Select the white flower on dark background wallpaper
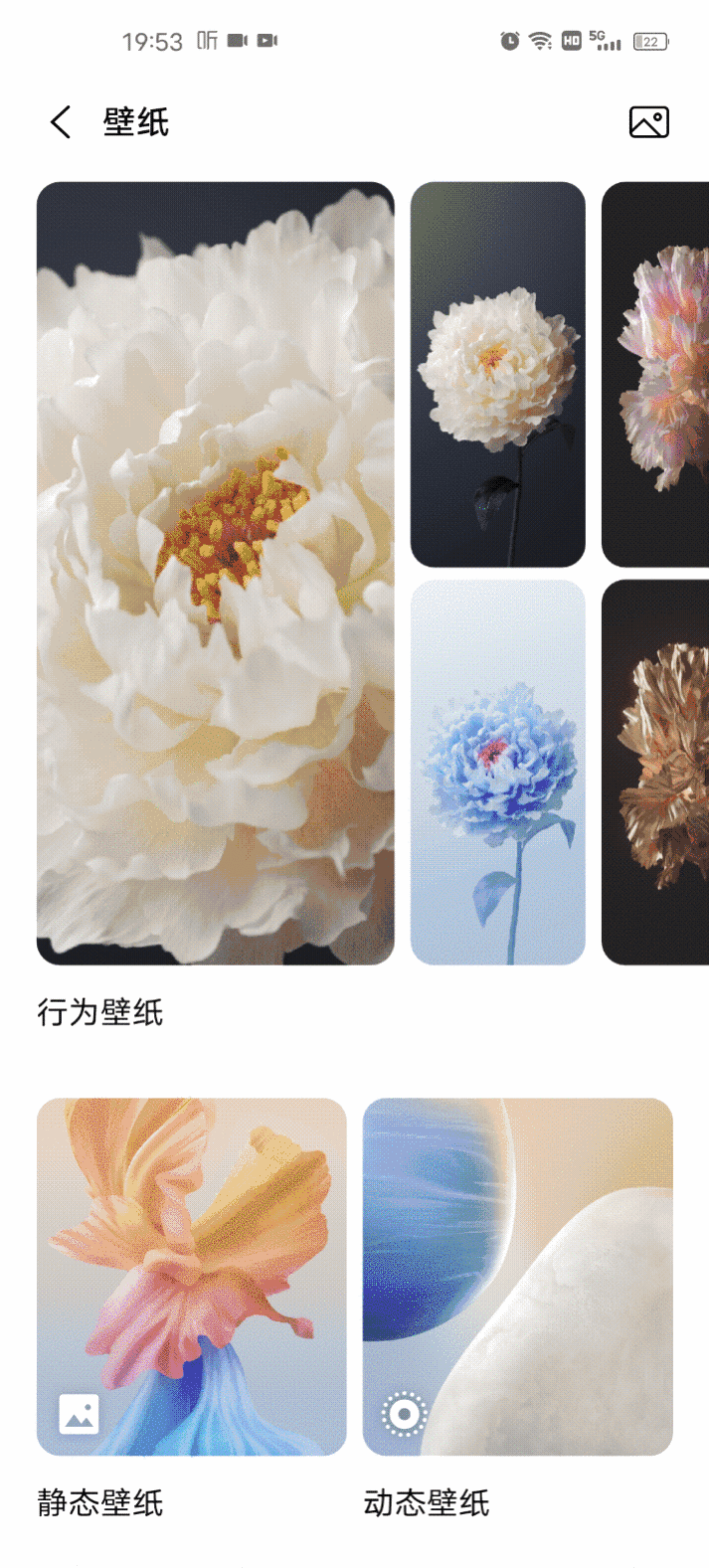The image size is (709, 1568). [497, 374]
